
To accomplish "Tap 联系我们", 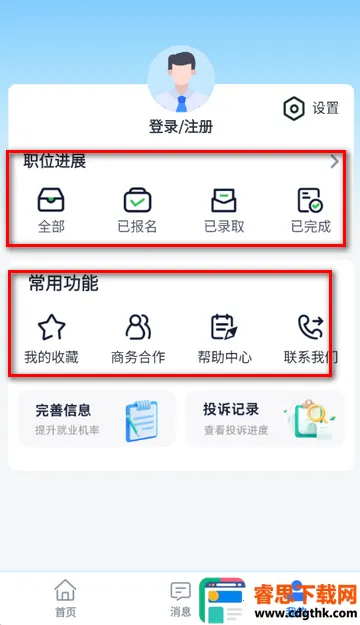I will tap(311, 339).
